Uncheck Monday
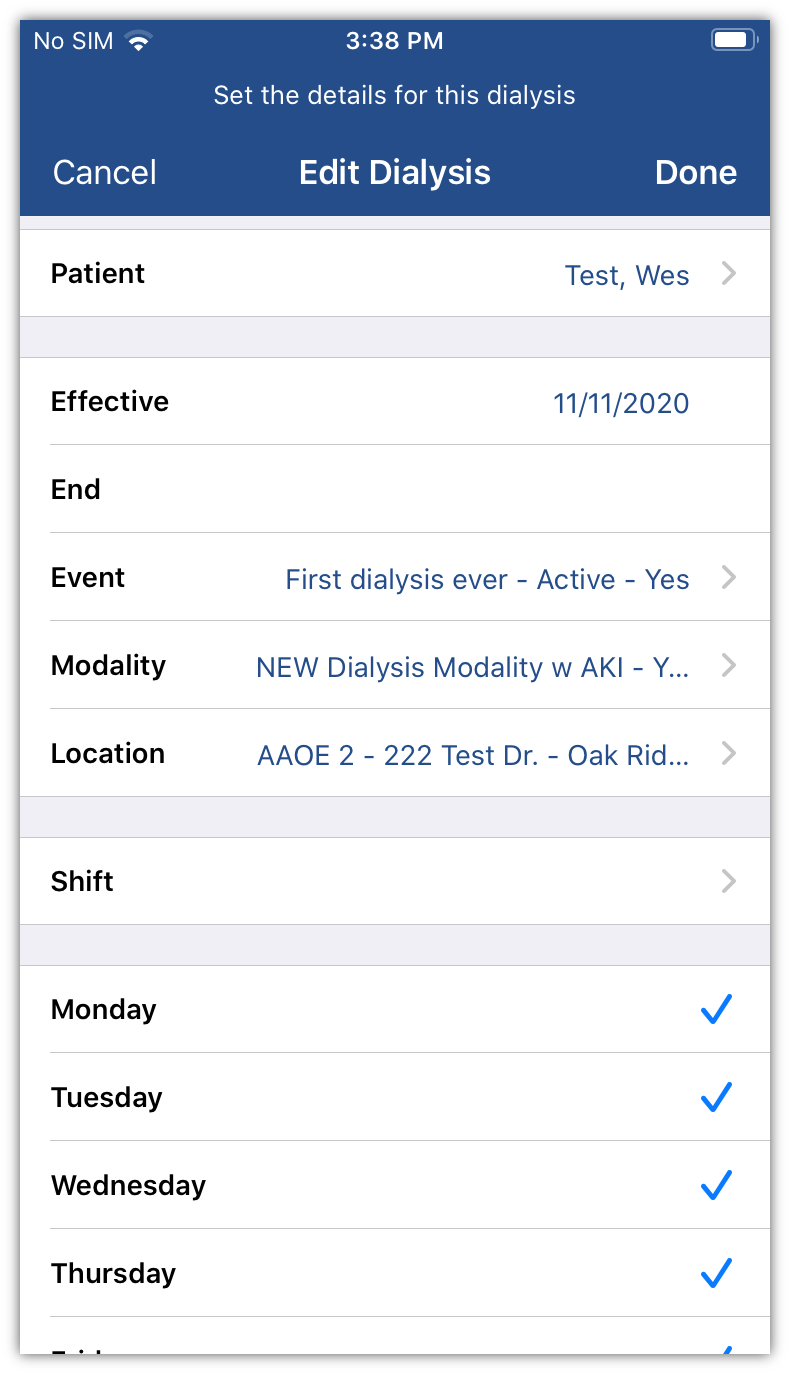This screenshot has width=790, height=1374. (x=395, y=1010)
